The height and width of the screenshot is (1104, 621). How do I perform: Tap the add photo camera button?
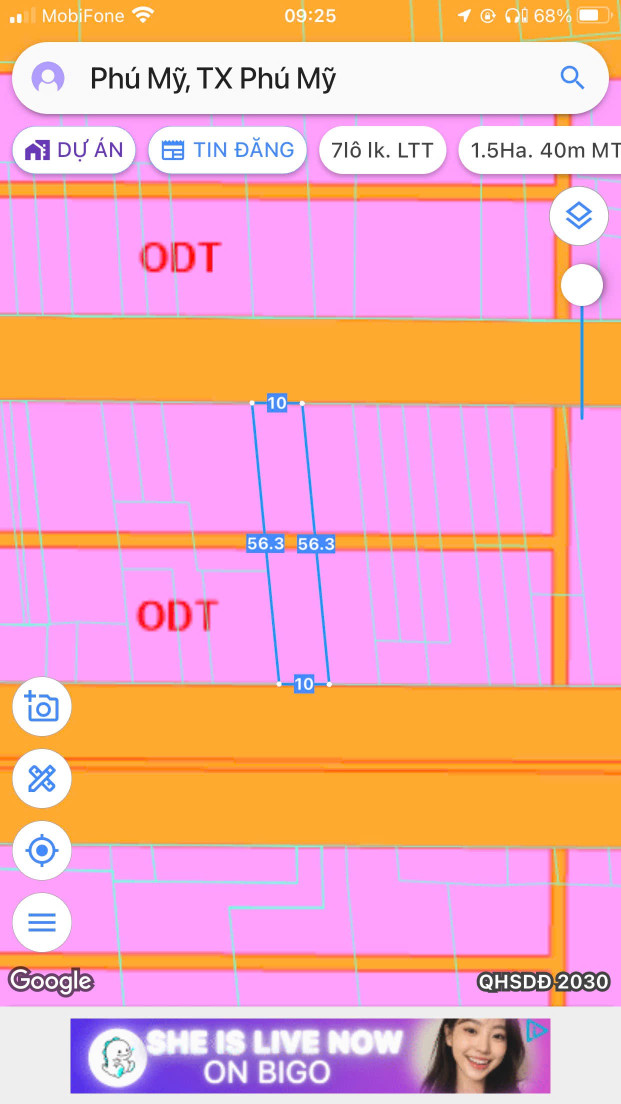click(x=42, y=707)
